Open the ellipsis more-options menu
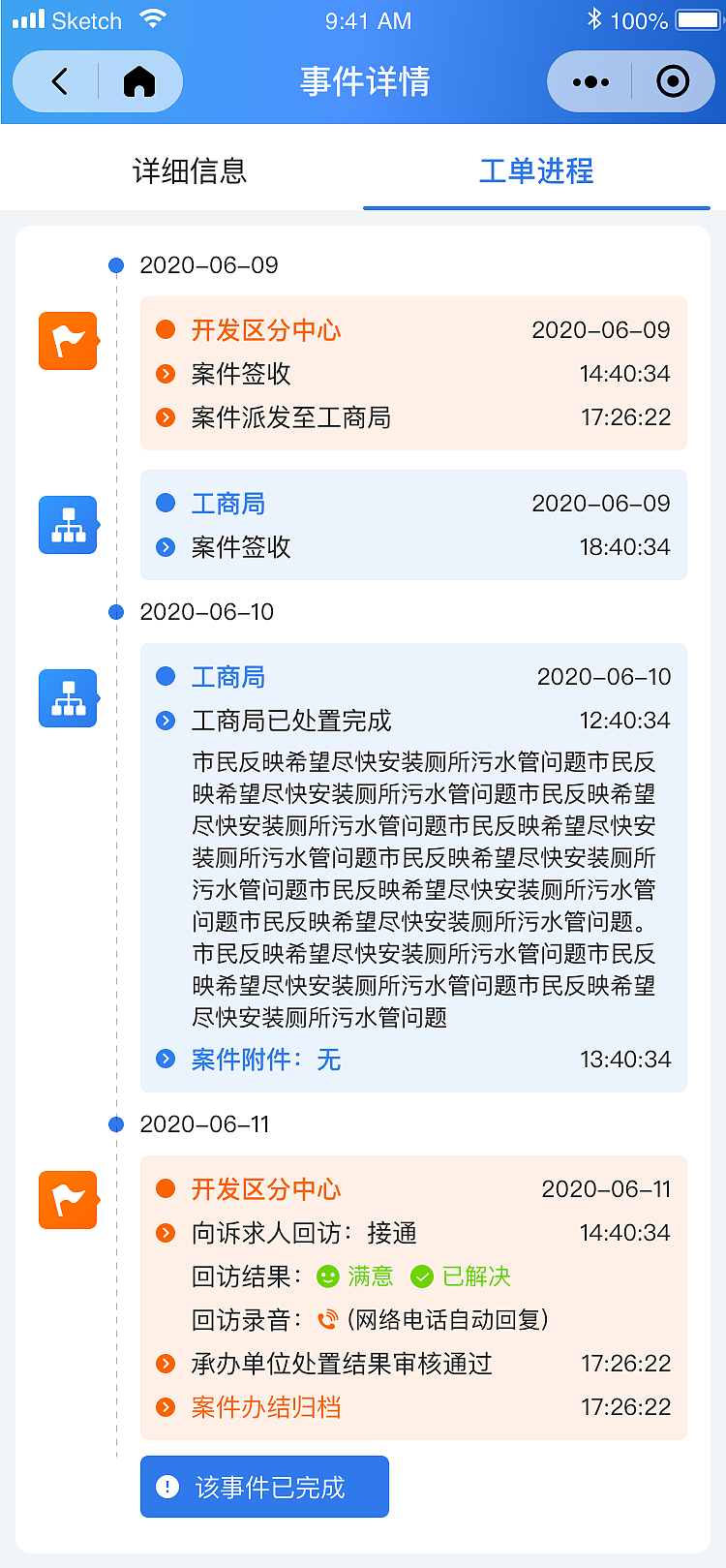Viewport: 726px width, 1568px height. point(591,81)
